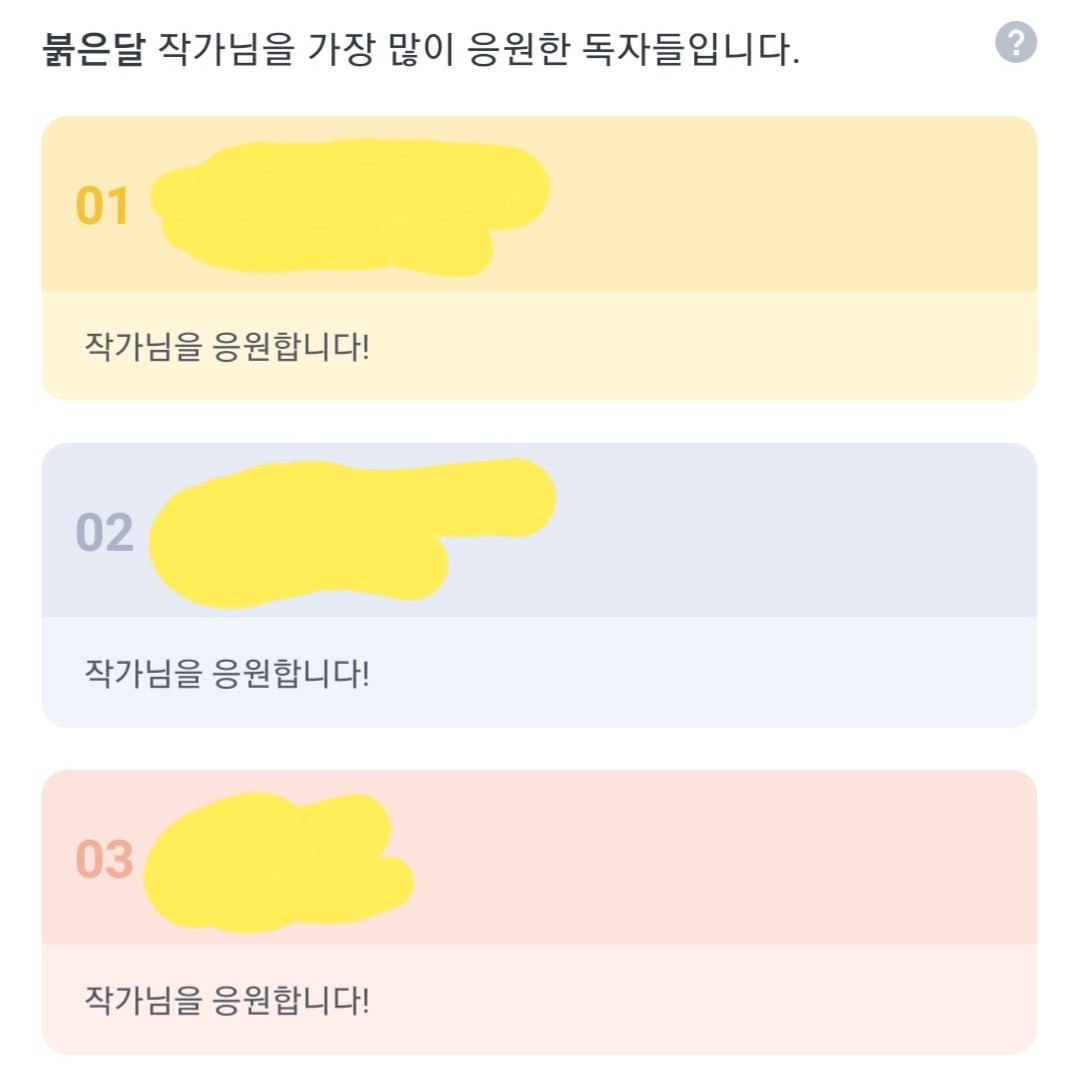Screen dimensions: 1079x1068
Task: Open the help question mark icon
Action: coord(1015,43)
